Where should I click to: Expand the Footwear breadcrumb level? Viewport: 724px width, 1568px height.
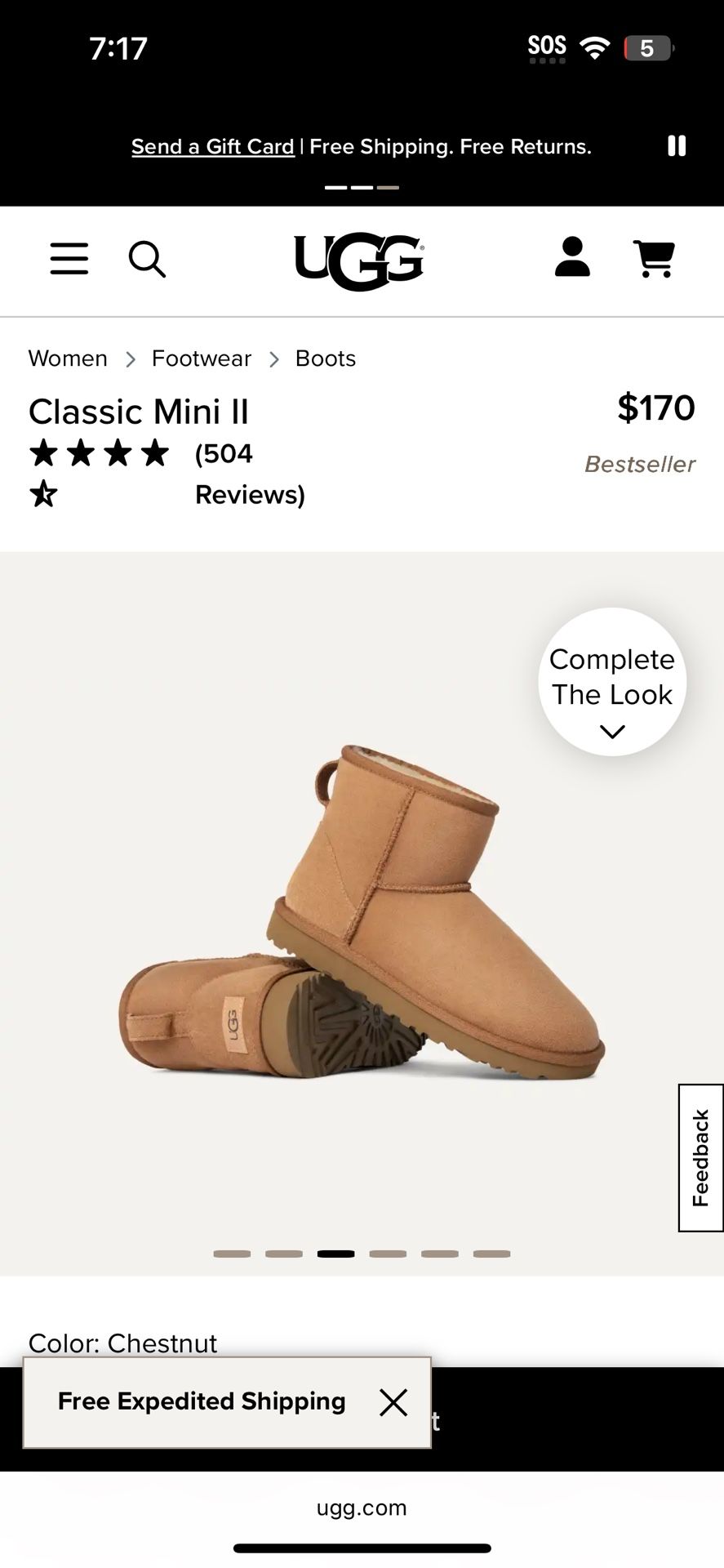[201, 358]
